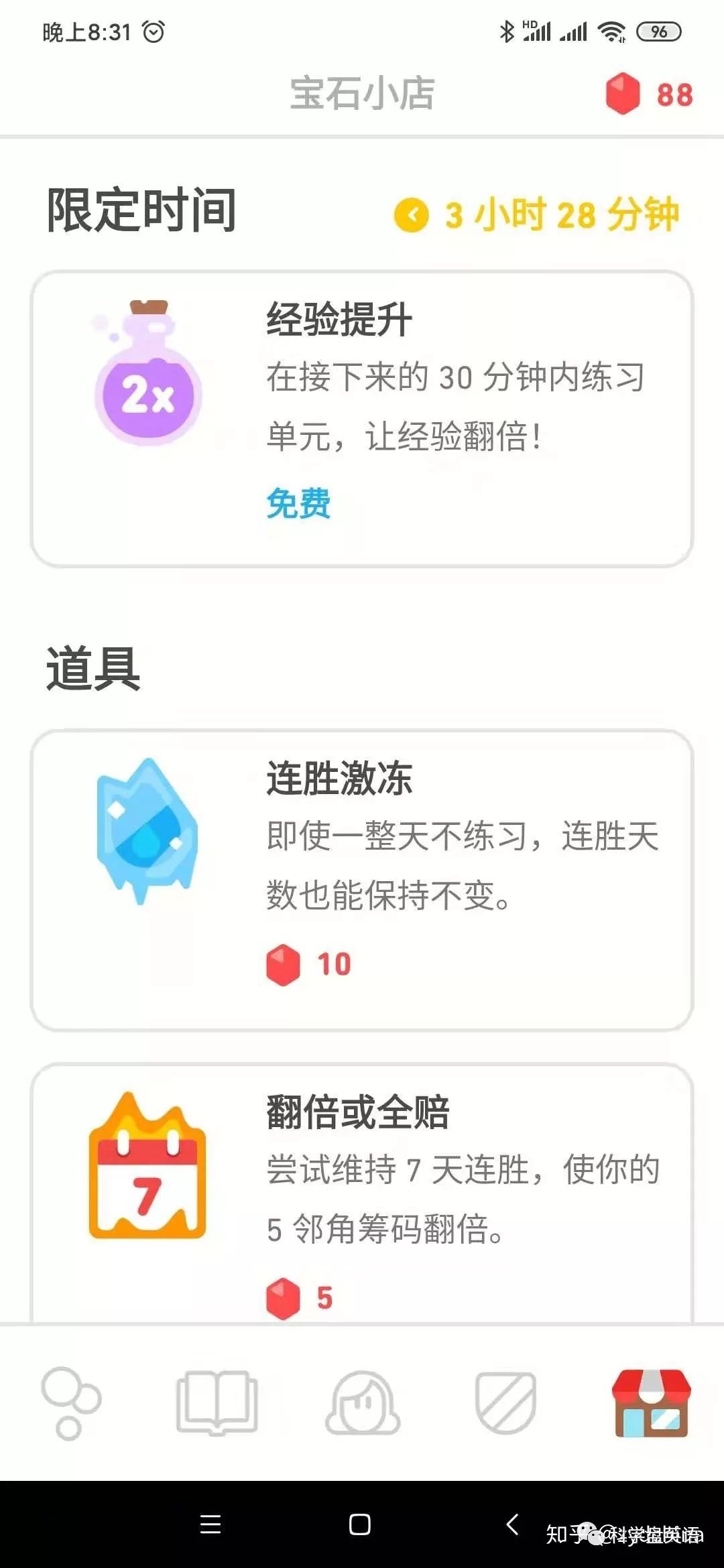The height and width of the screenshot is (1568, 724).
Task: Tap the alarm clock status bar icon
Action: tap(153, 30)
